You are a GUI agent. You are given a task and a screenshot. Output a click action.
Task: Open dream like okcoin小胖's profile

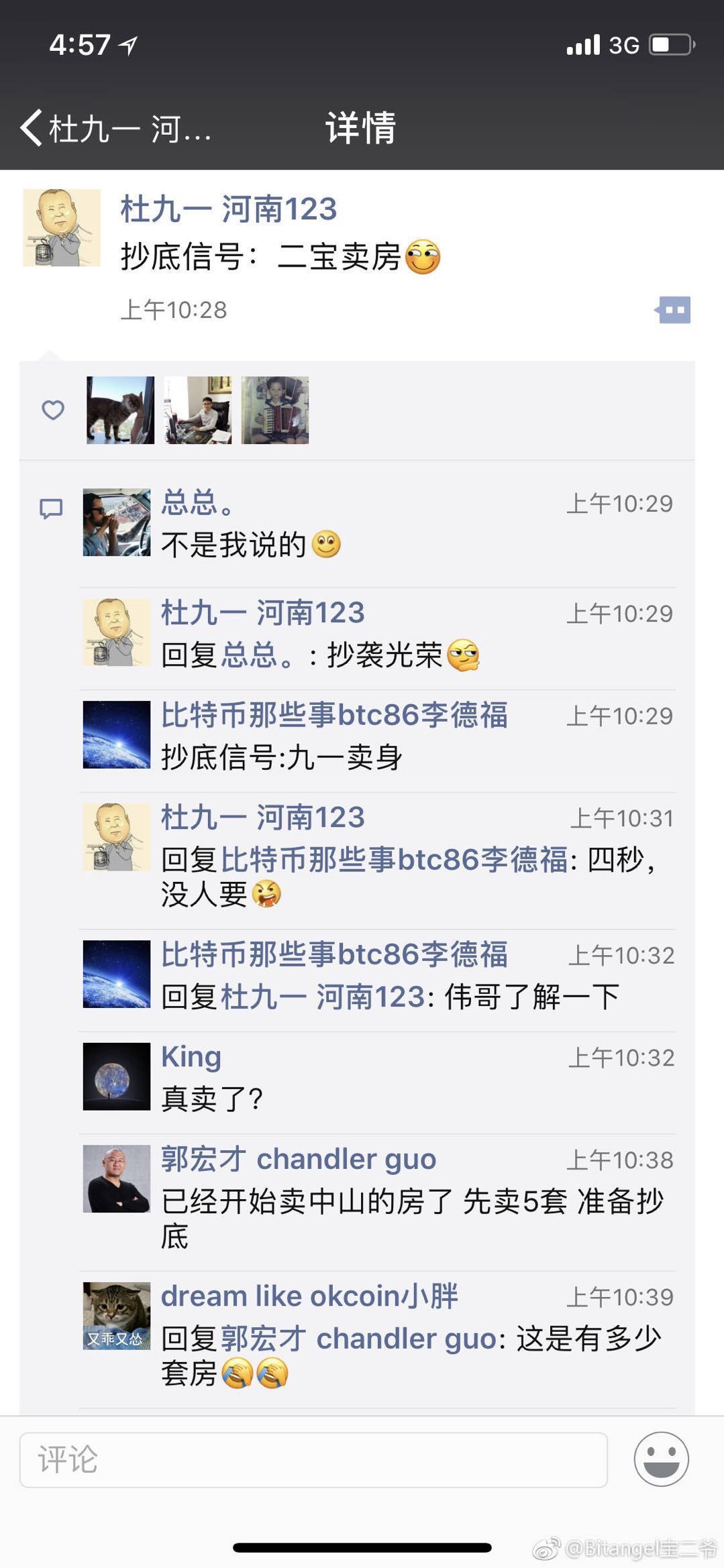309,1296
